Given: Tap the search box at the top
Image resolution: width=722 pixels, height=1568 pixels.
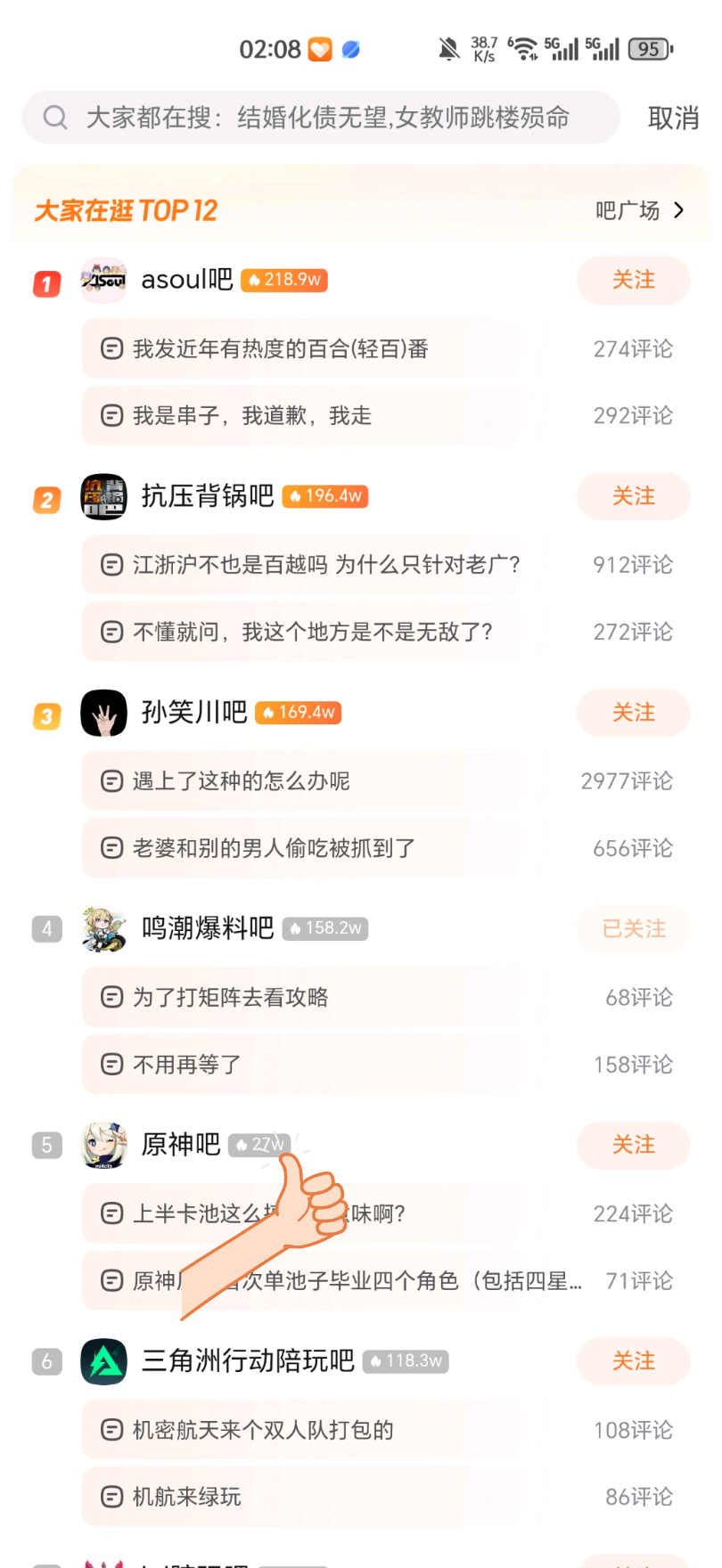Looking at the screenshot, I should (321, 118).
